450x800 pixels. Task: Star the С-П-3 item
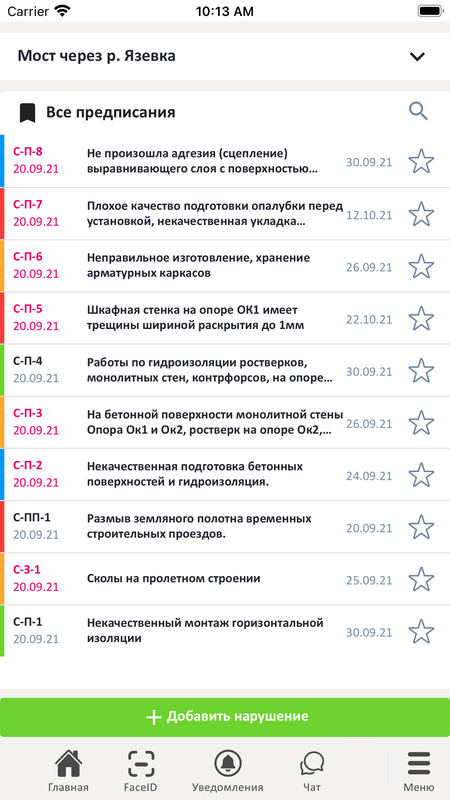coord(421,423)
